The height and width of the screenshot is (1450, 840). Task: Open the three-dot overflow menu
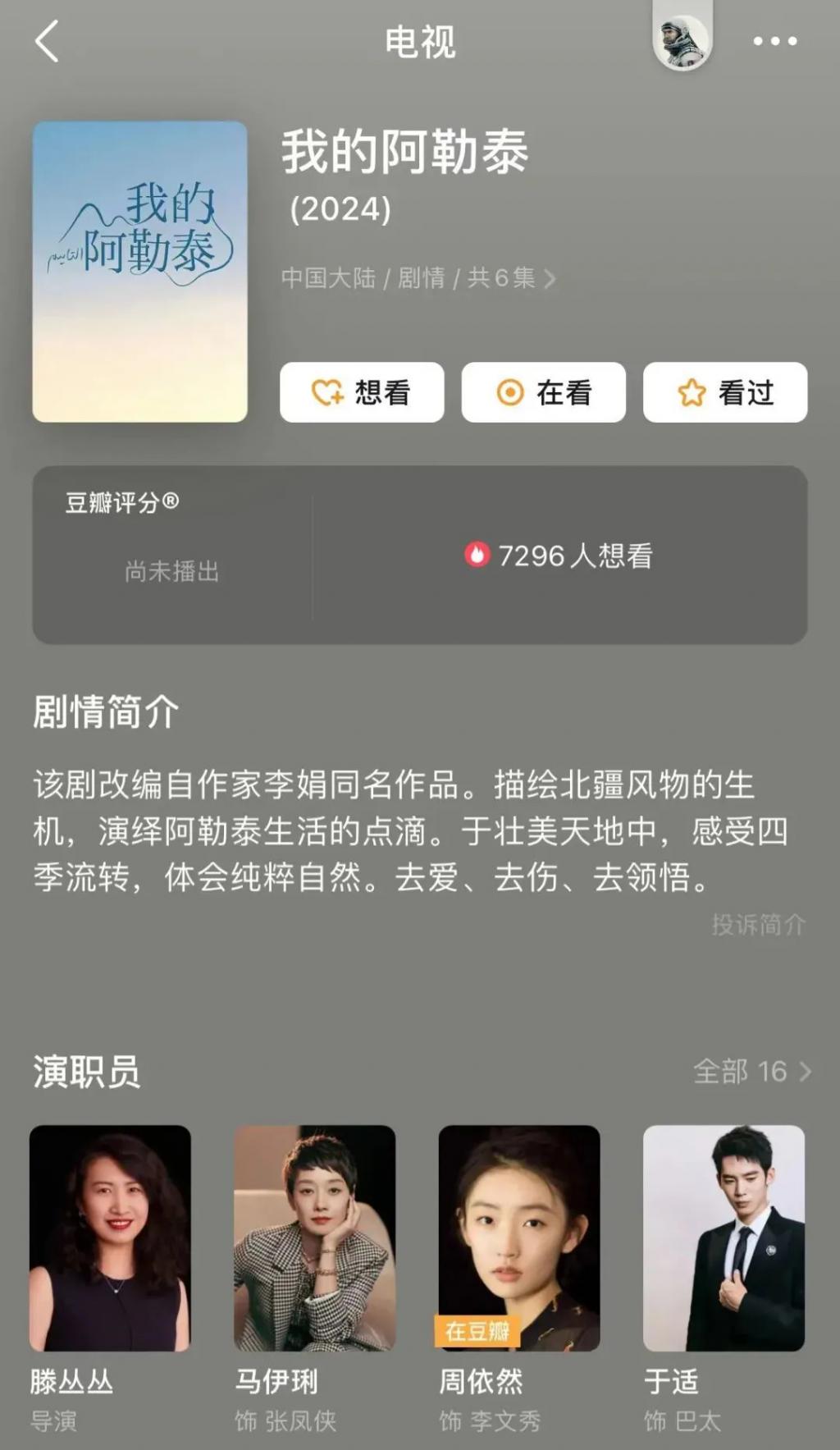tap(775, 41)
